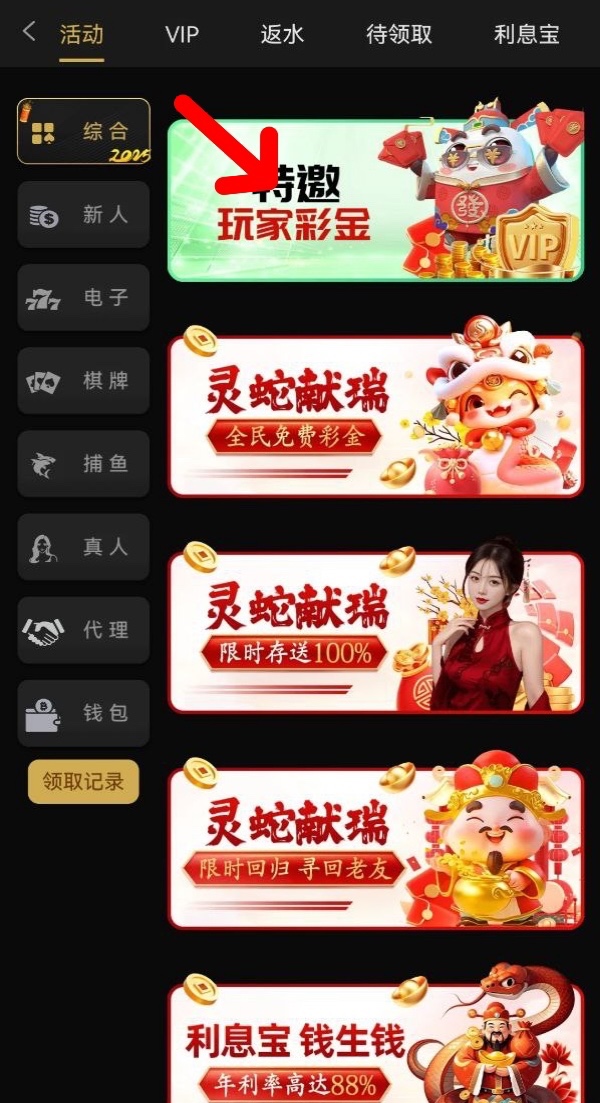Select the 钱包 category

(84, 713)
